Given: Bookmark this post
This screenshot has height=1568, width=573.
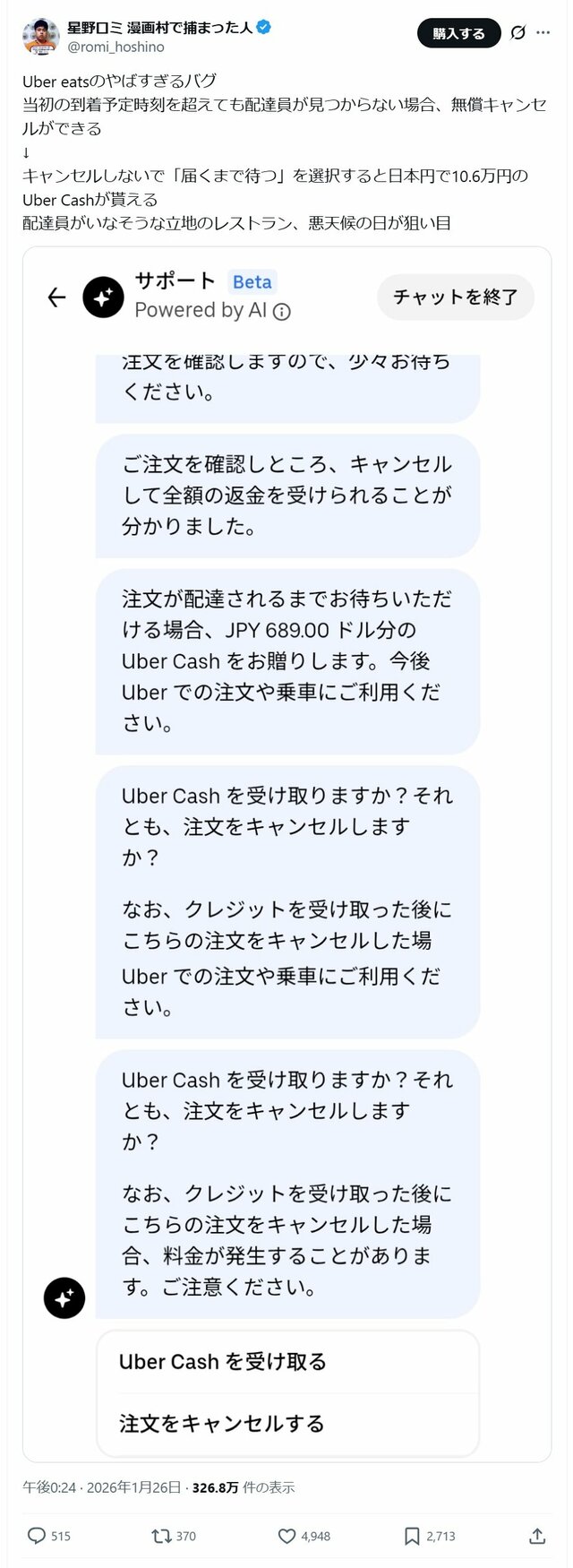Looking at the screenshot, I should pos(412,1535).
